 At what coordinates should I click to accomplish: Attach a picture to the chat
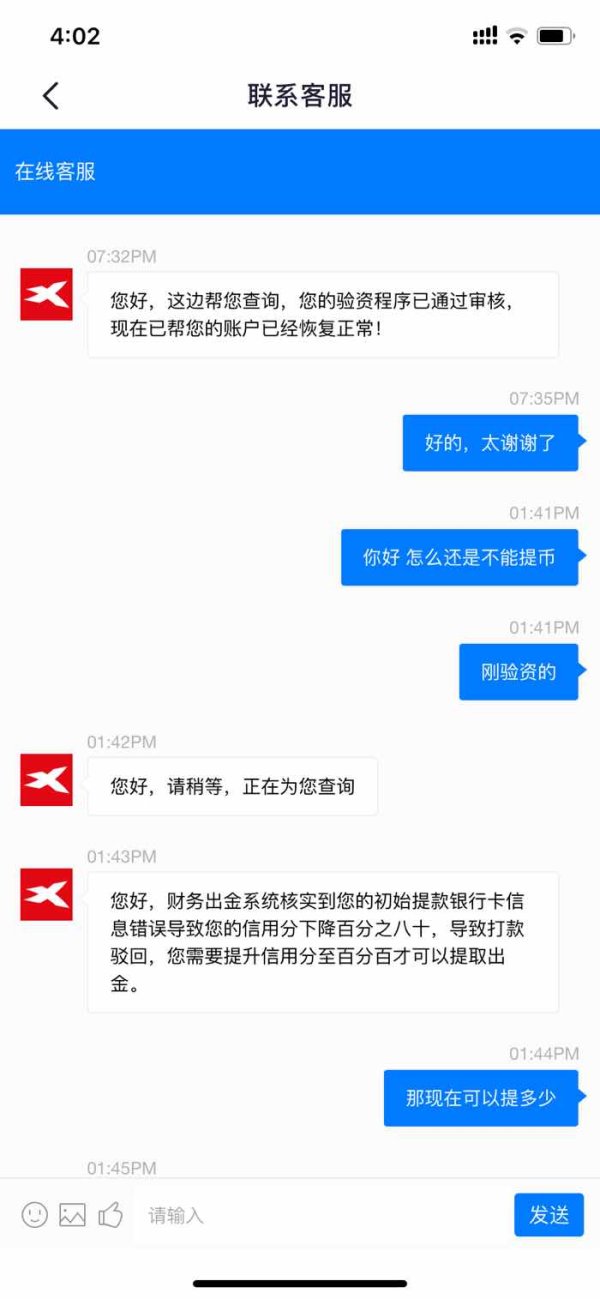[x=72, y=1215]
